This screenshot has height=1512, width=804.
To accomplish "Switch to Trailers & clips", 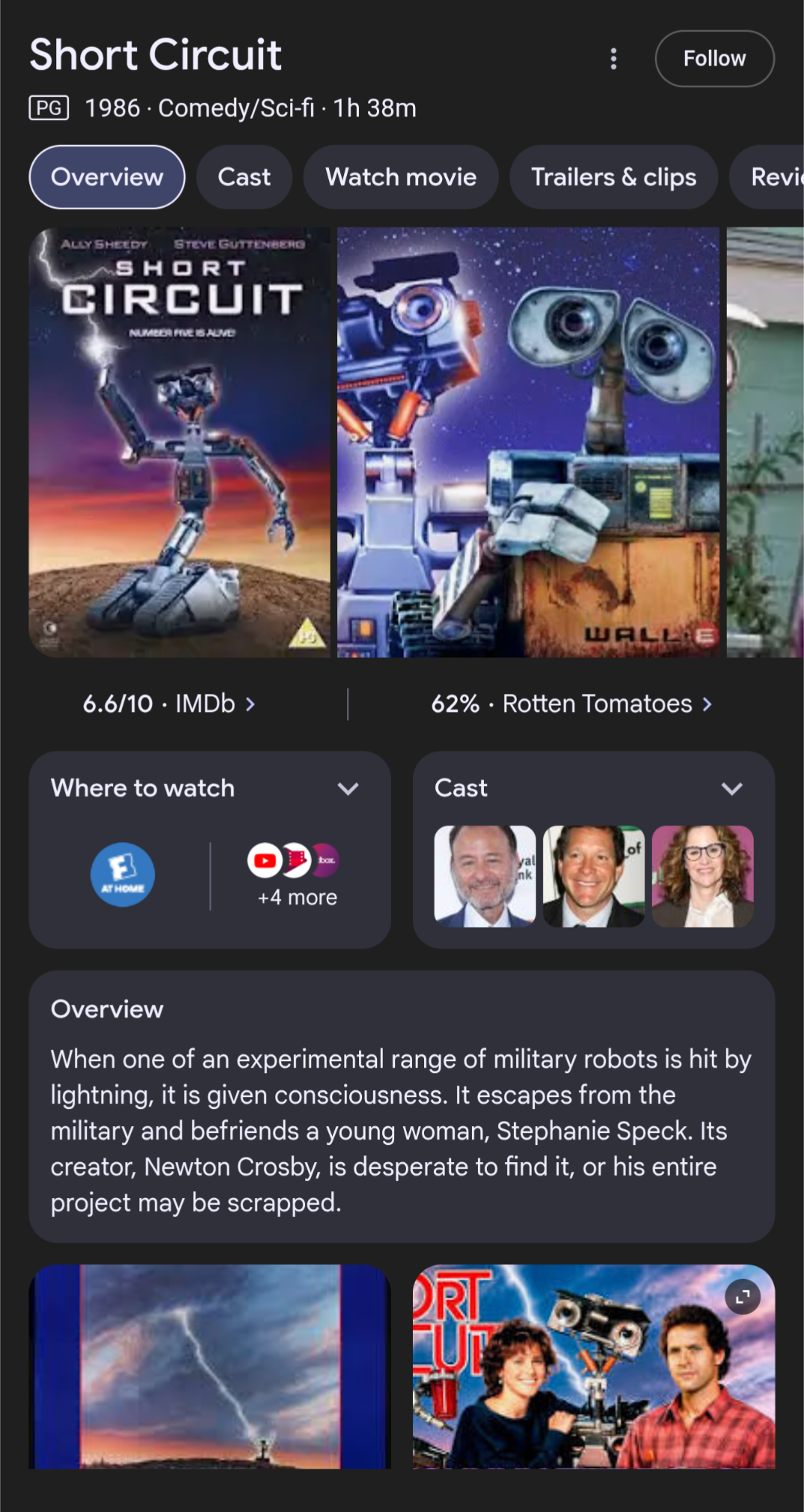I will click(613, 177).
